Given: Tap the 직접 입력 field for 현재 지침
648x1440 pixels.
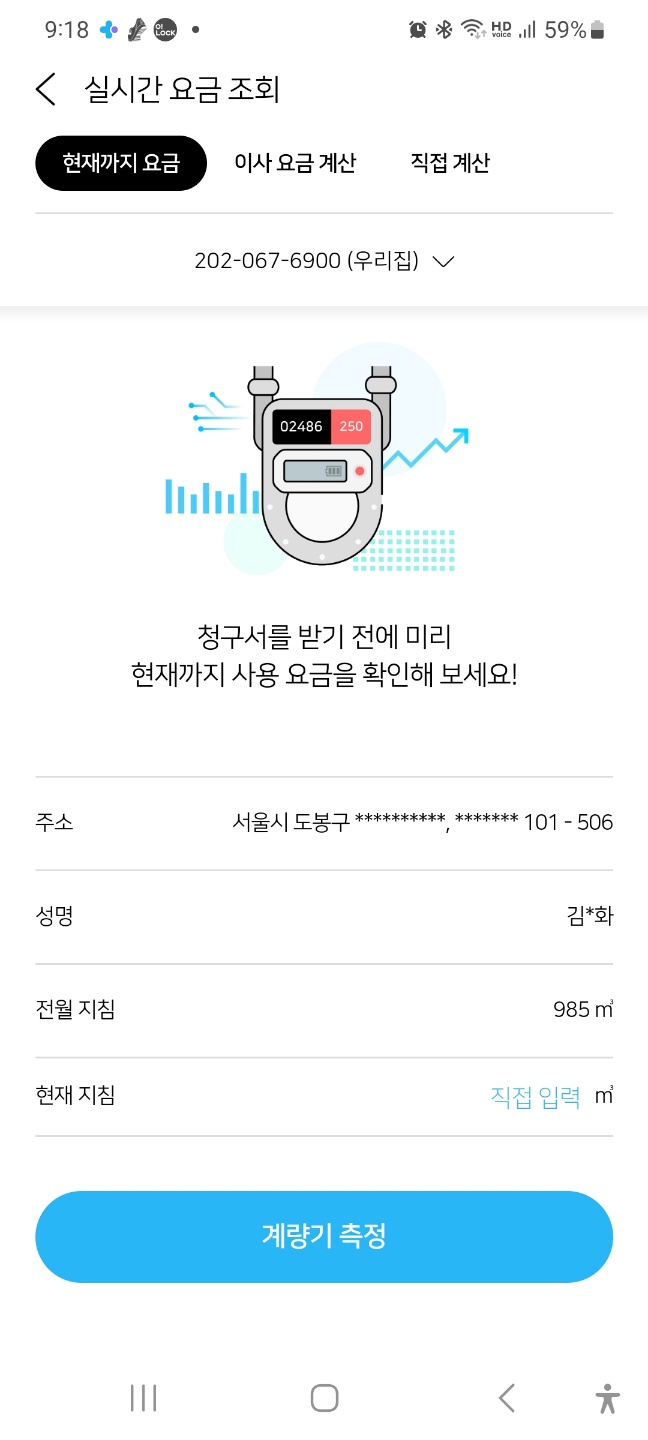Looking at the screenshot, I should click(x=535, y=1096).
